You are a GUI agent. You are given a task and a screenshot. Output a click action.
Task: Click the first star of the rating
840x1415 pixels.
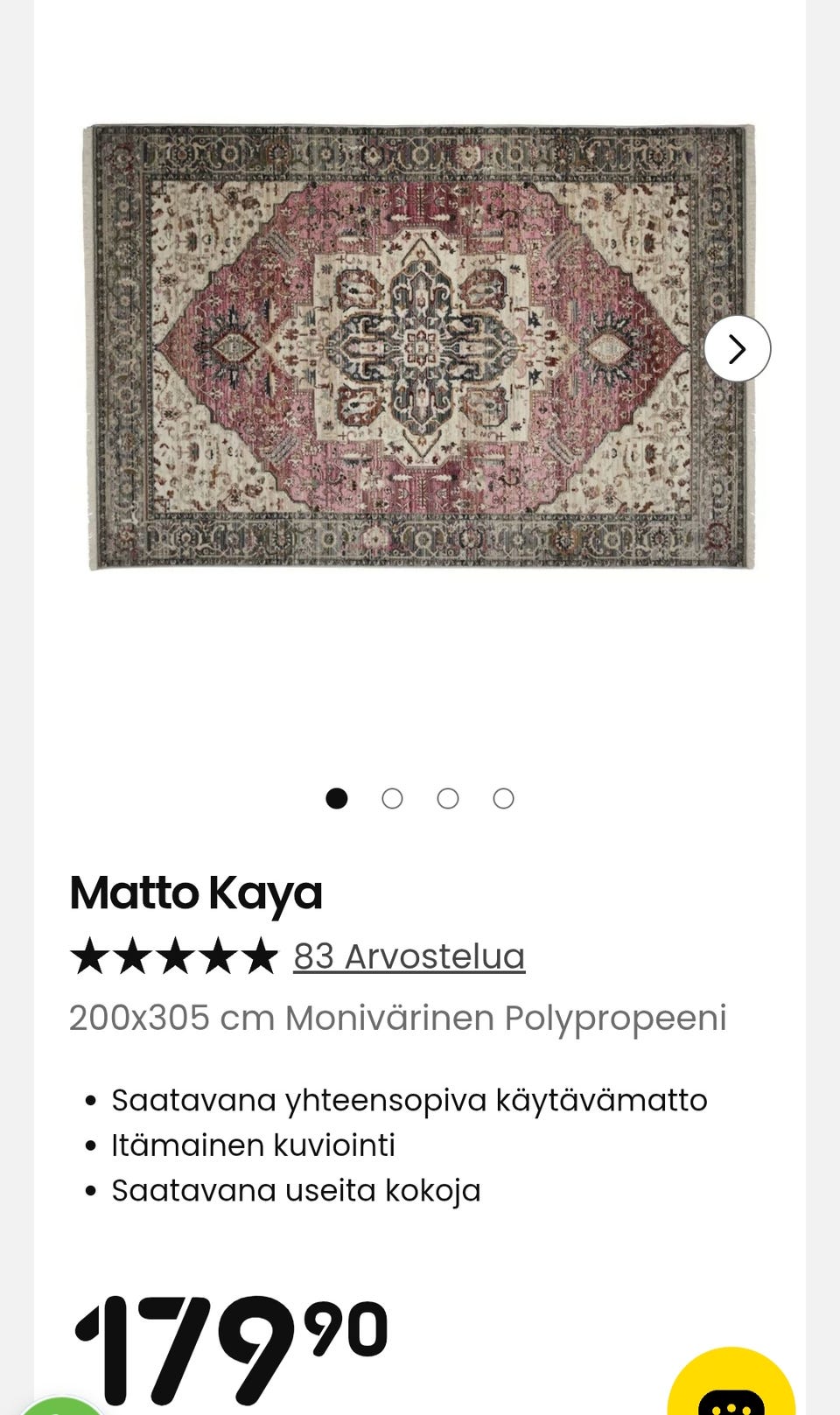[89, 954]
